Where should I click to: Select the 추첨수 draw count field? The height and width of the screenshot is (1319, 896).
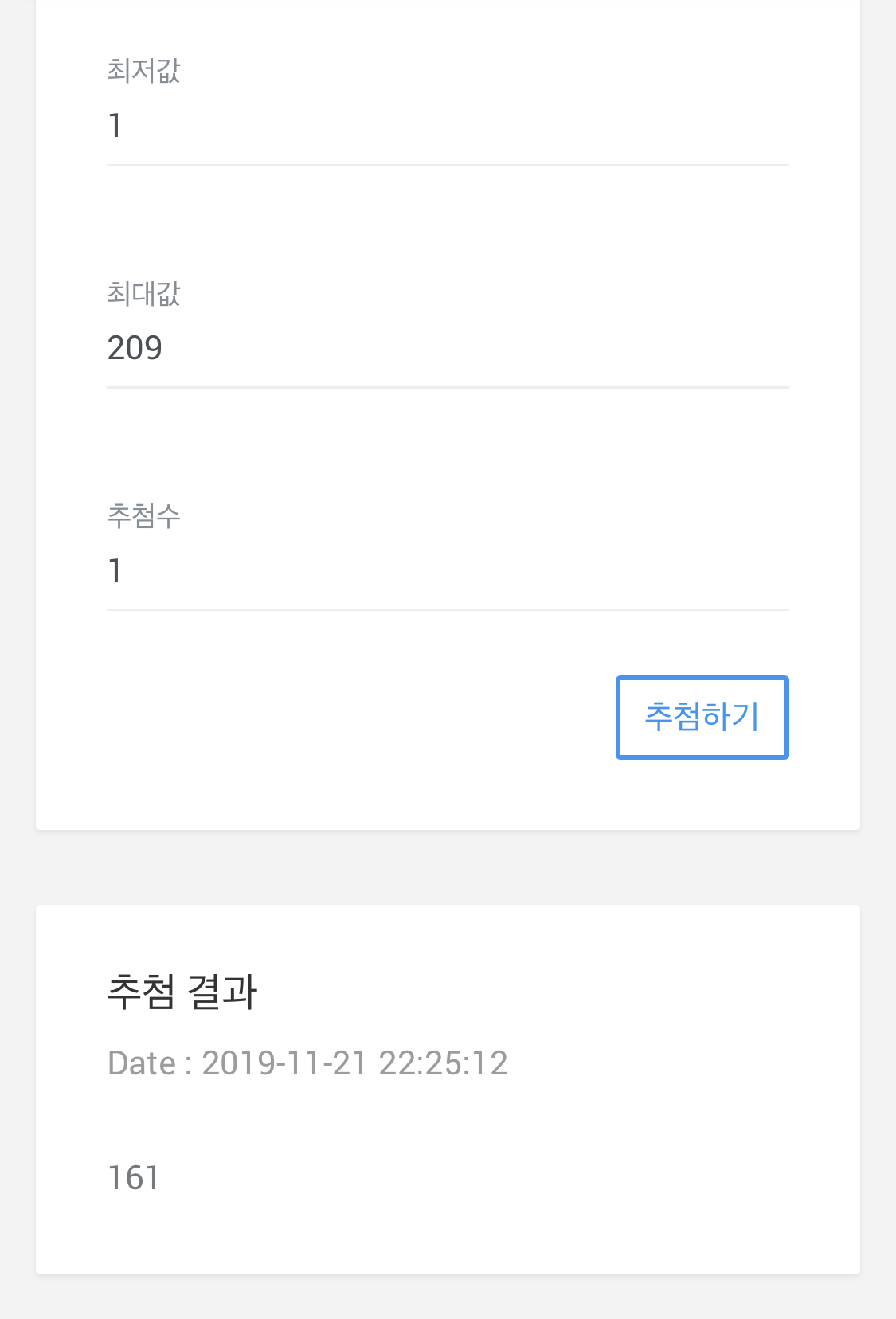[x=446, y=570]
